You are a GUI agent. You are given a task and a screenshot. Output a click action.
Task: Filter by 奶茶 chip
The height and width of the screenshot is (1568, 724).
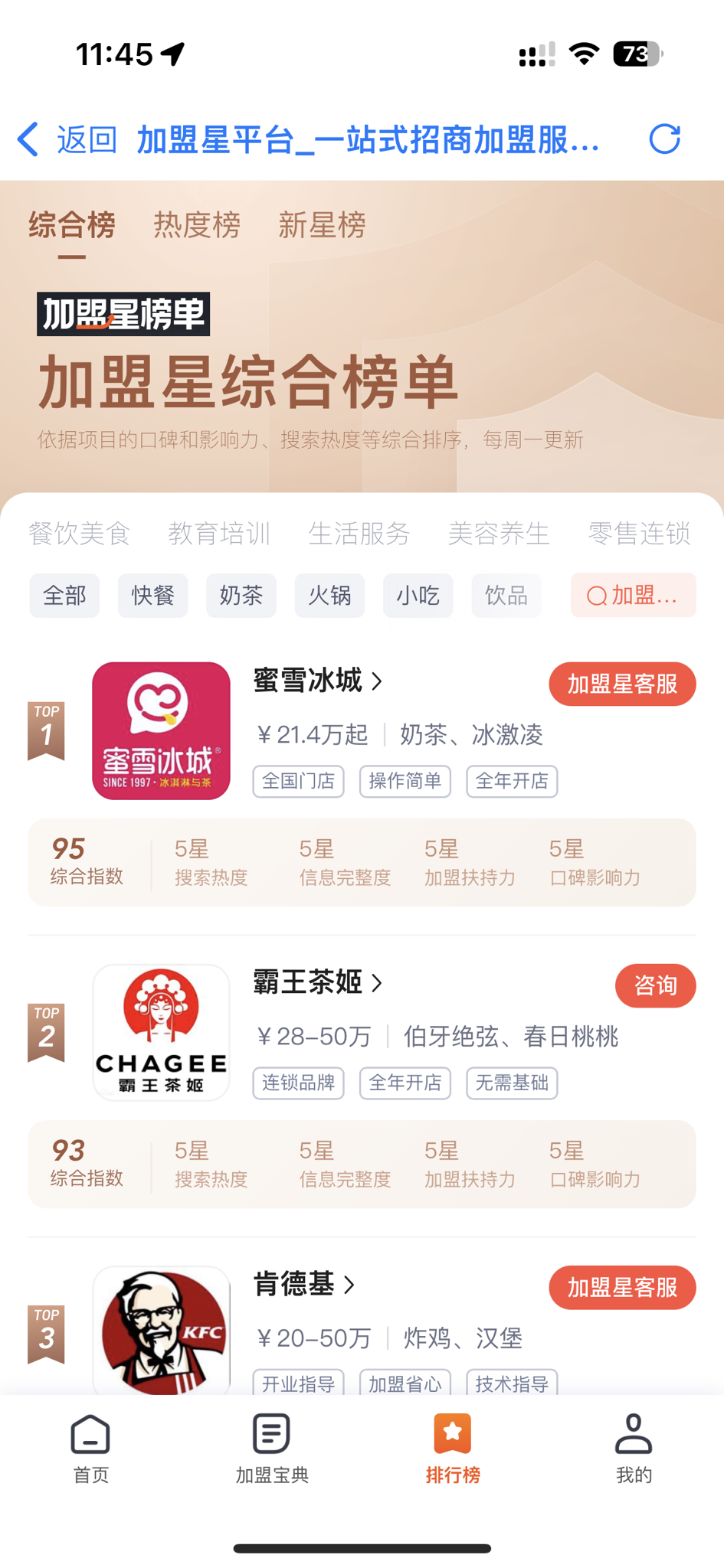pos(241,595)
